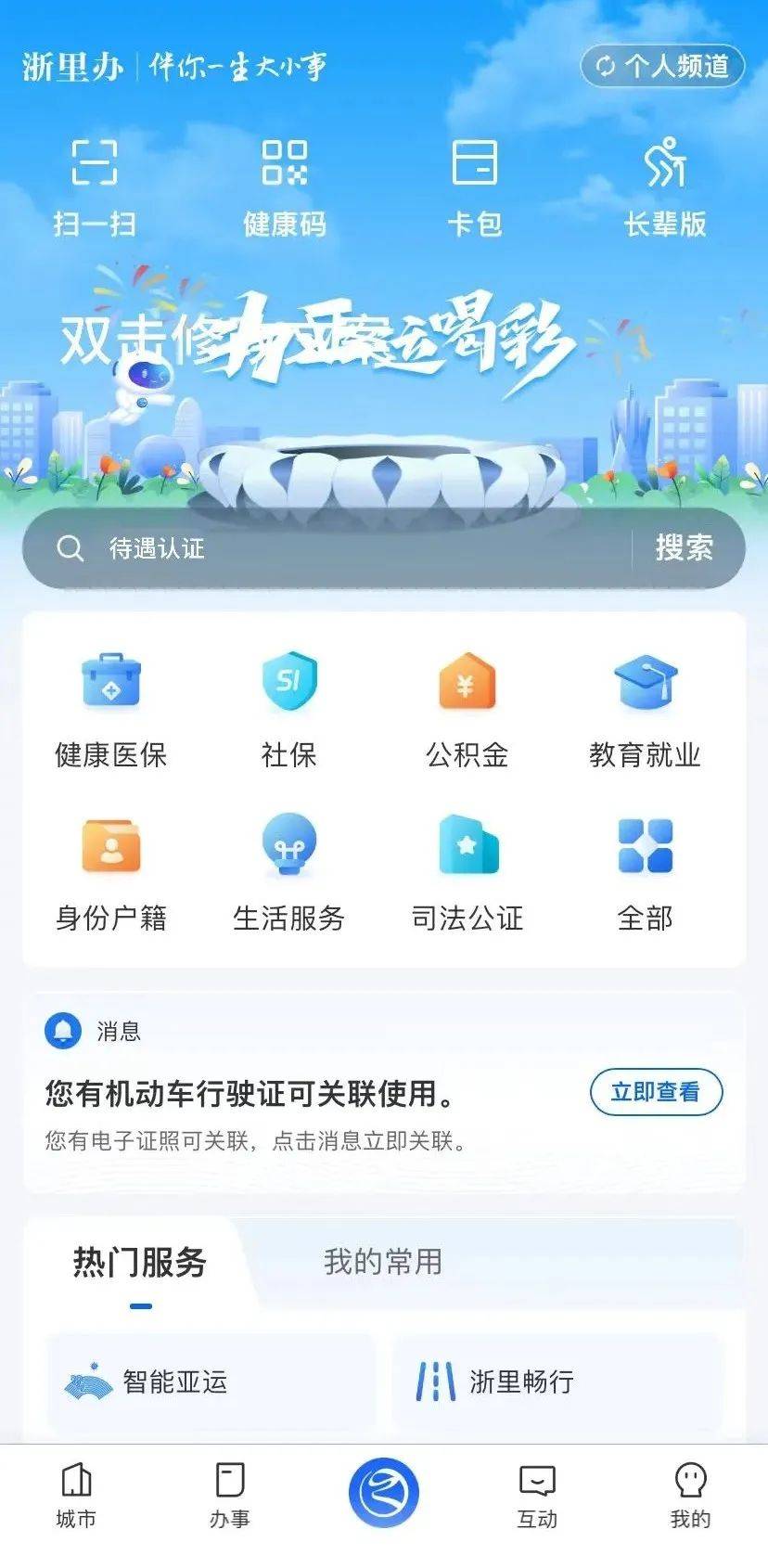Tap 立即查看 on the message card
The width and height of the screenshot is (768, 1568).
[x=656, y=1092]
